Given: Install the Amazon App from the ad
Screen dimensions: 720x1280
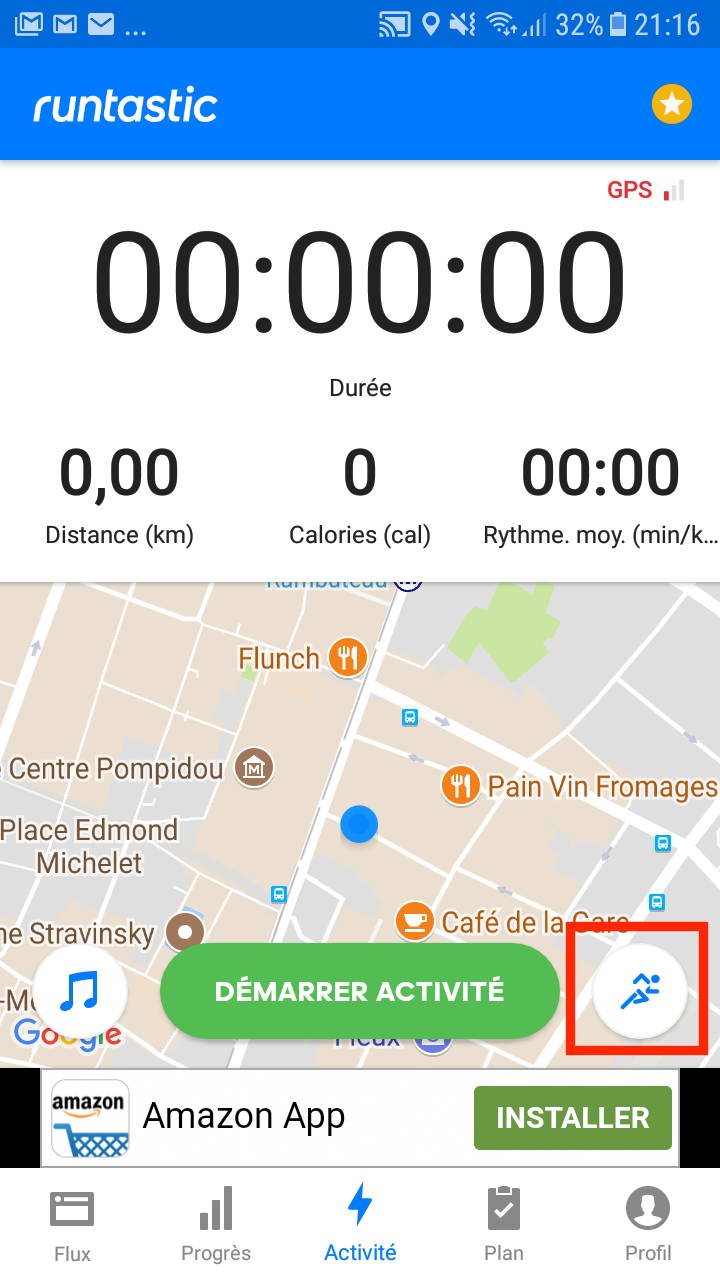Looking at the screenshot, I should point(573,1117).
